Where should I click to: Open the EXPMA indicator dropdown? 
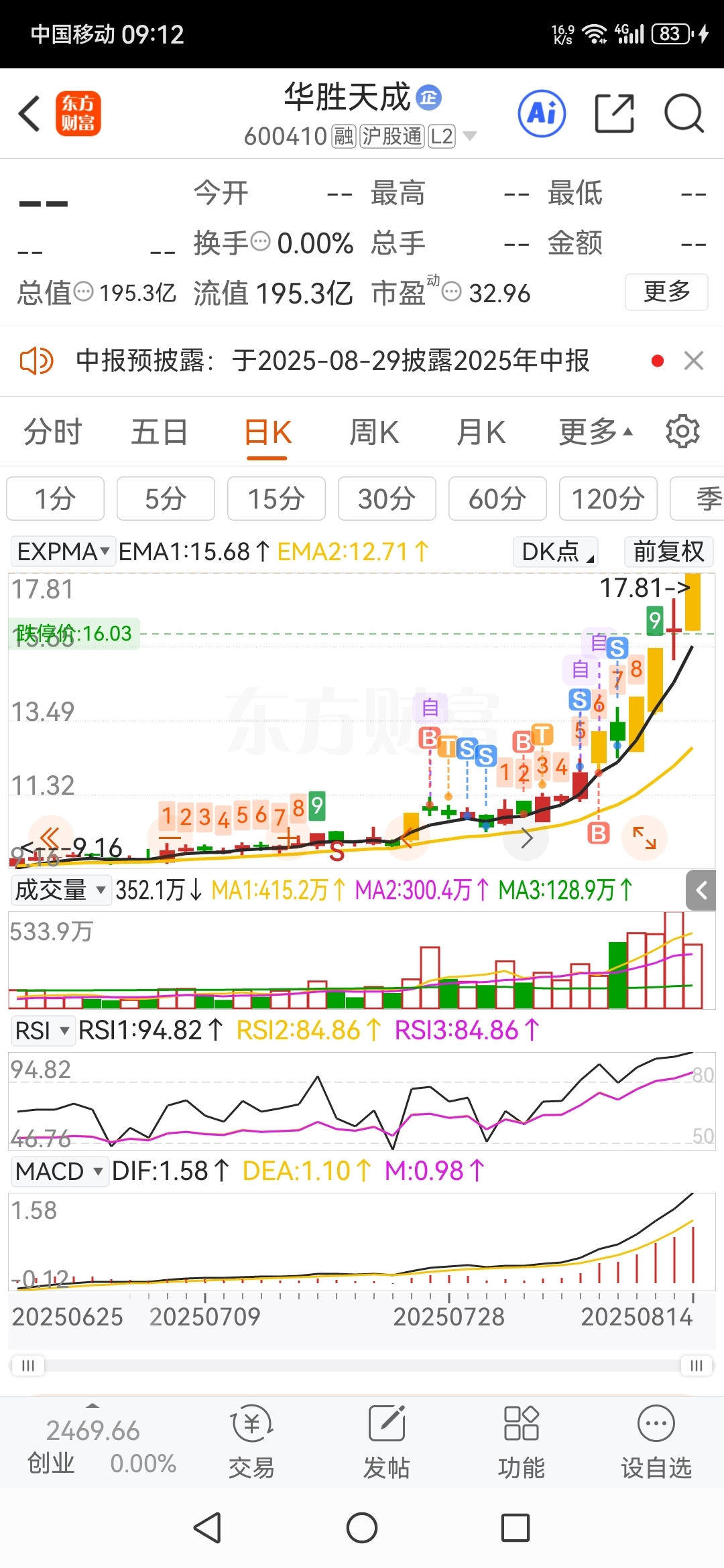[63, 551]
